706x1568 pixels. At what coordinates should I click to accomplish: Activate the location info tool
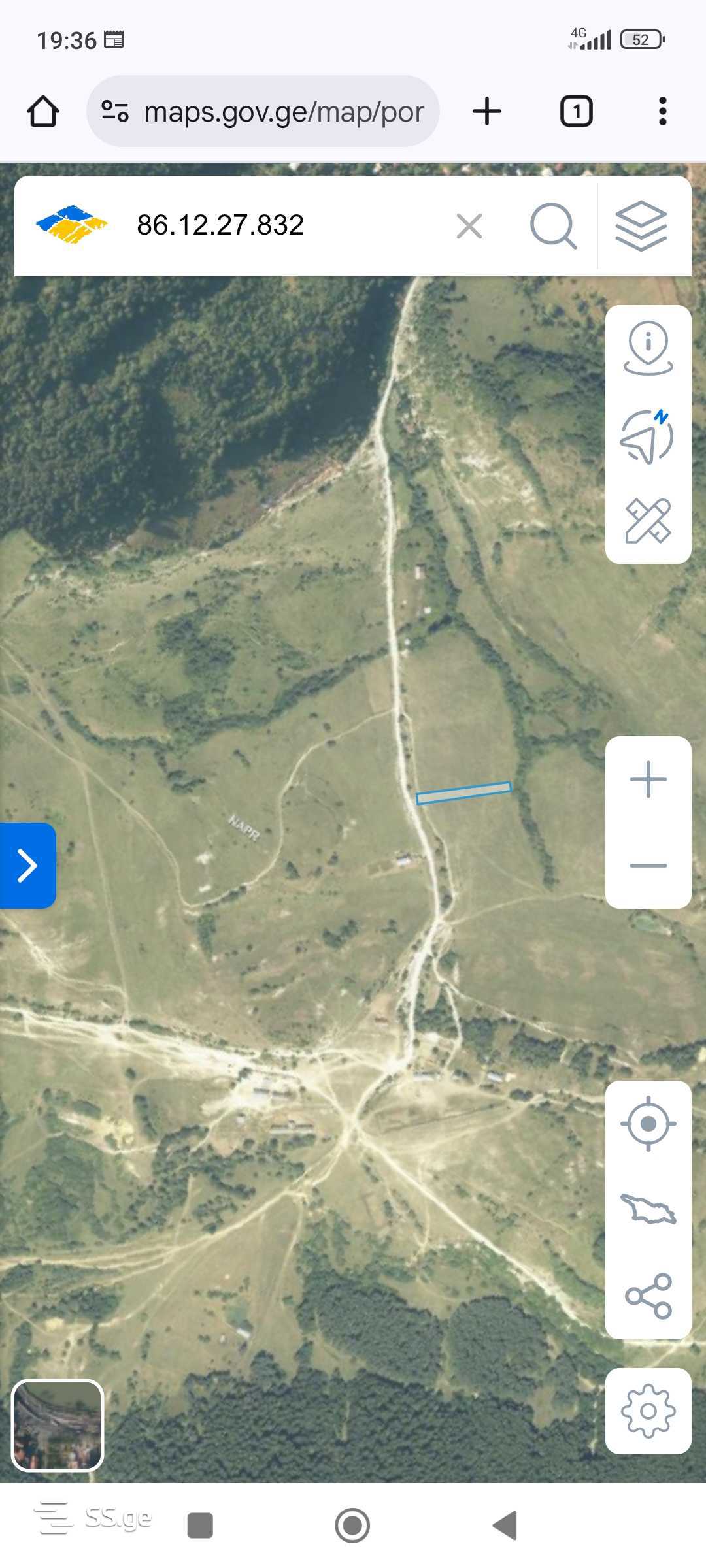pyautogui.click(x=648, y=348)
